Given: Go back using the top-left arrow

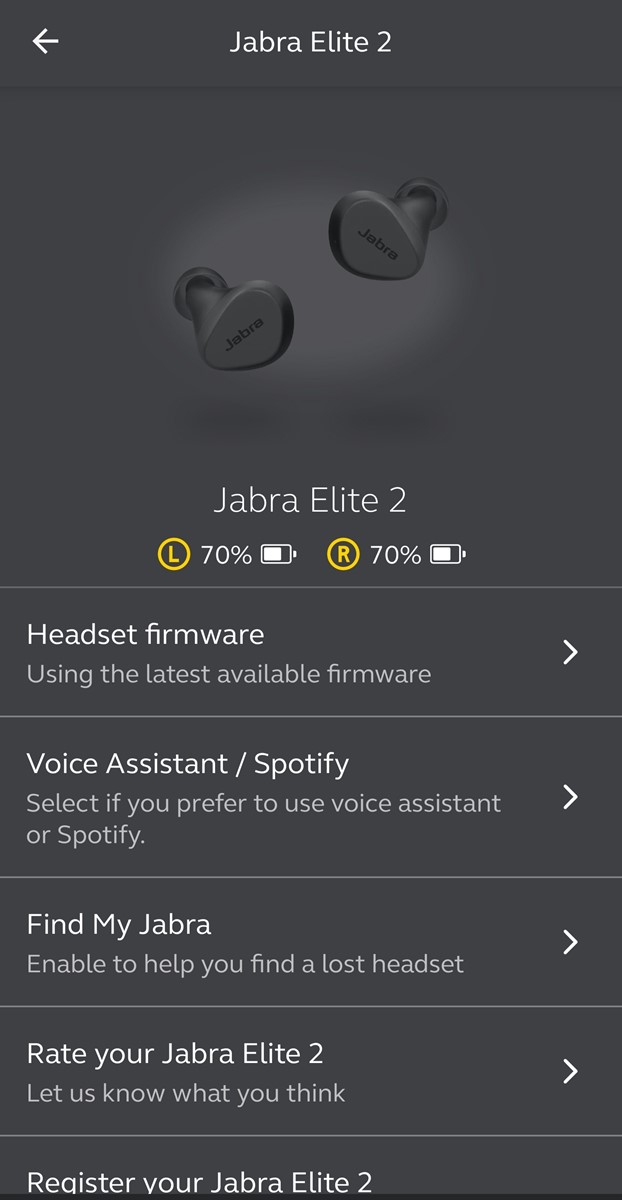Looking at the screenshot, I should click(x=45, y=42).
